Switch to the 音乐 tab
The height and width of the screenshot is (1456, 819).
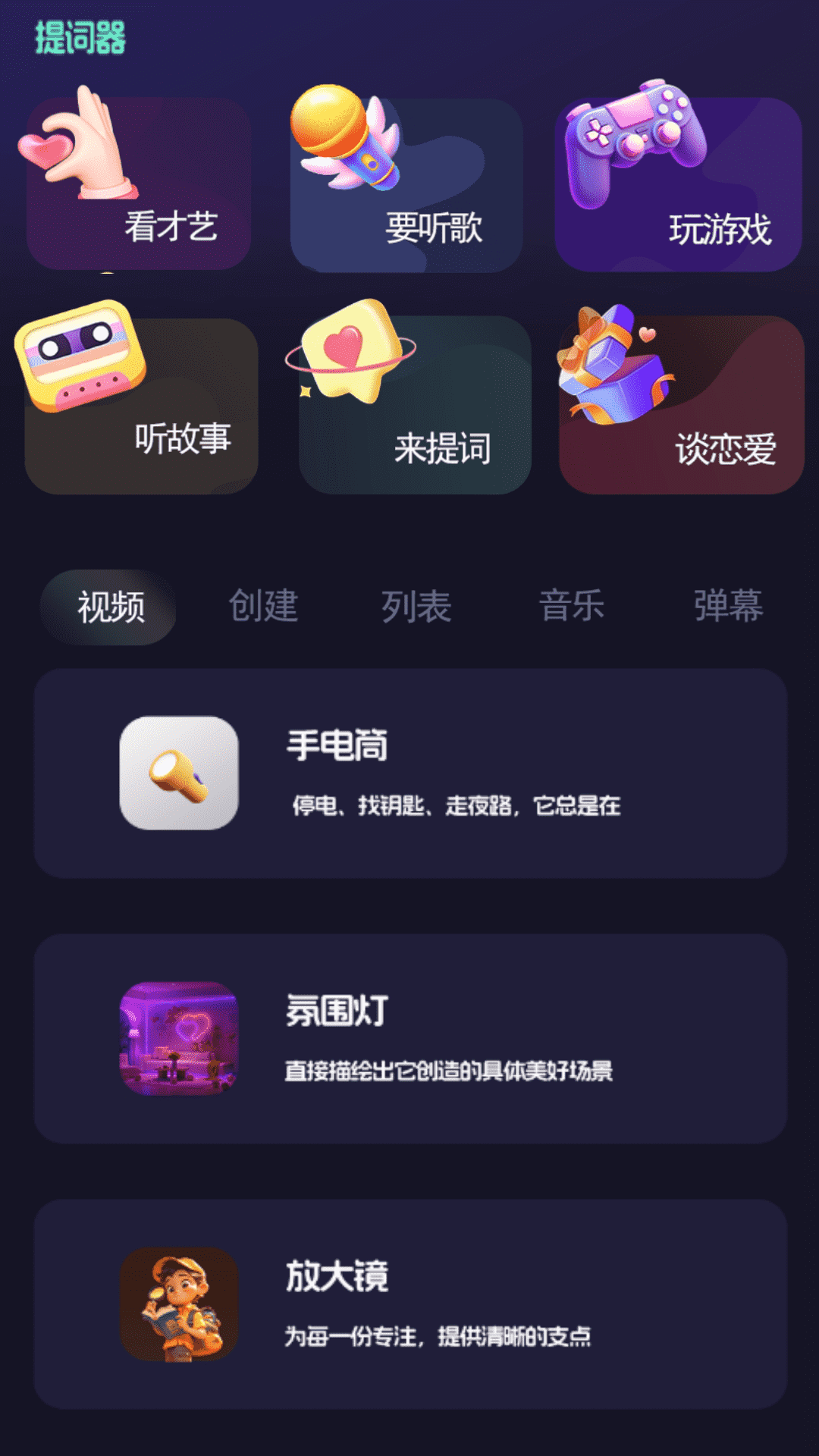(x=573, y=605)
